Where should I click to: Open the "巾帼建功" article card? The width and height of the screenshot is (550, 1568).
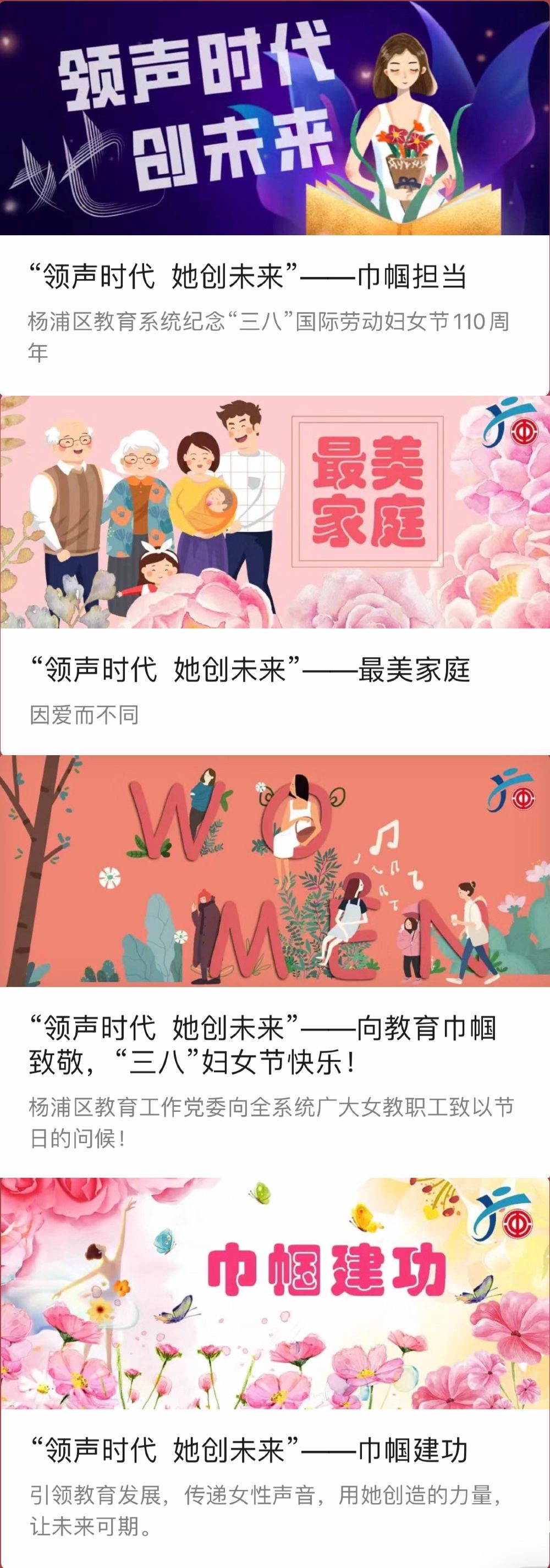click(x=250, y=1450)
